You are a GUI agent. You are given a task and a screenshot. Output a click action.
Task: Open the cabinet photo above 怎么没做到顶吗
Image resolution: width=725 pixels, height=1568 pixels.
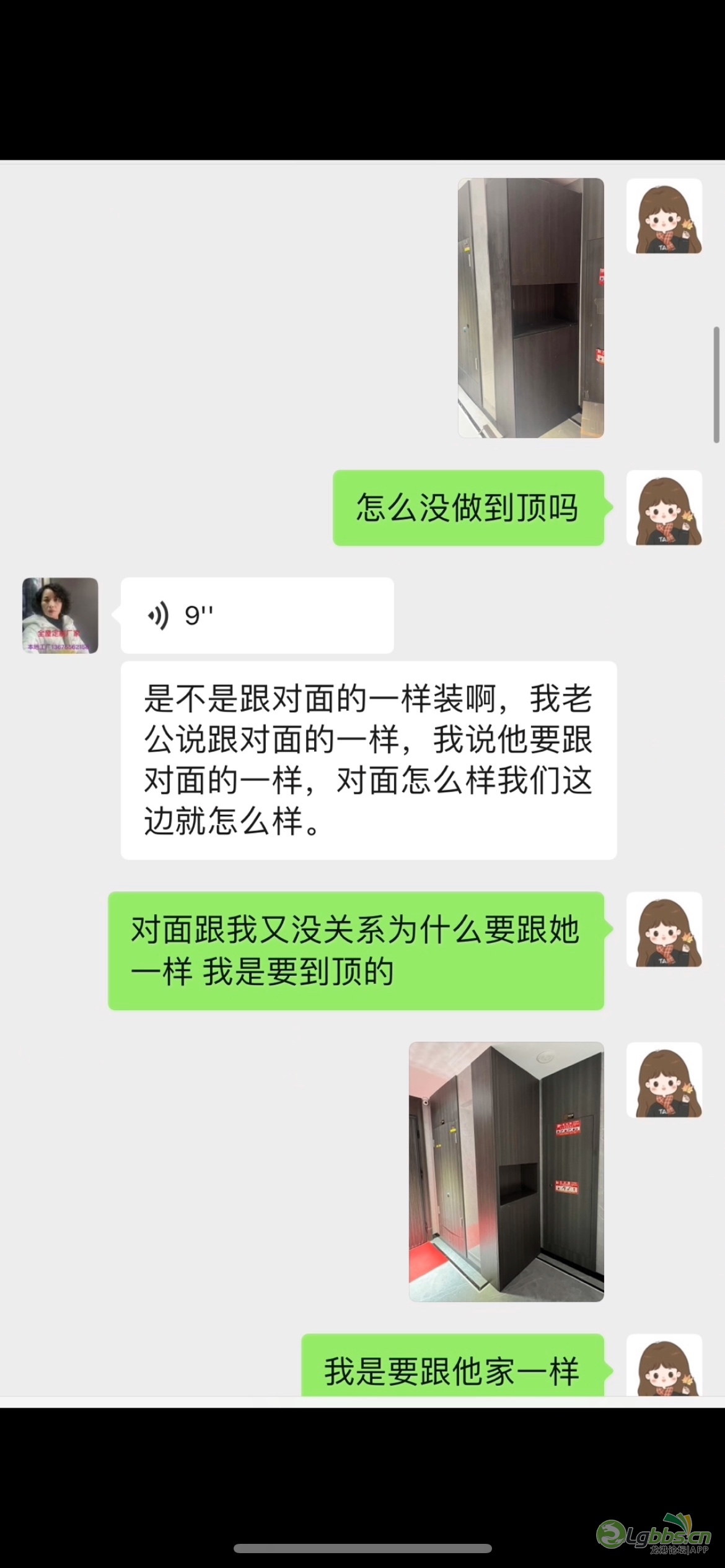tap(530, 308)
